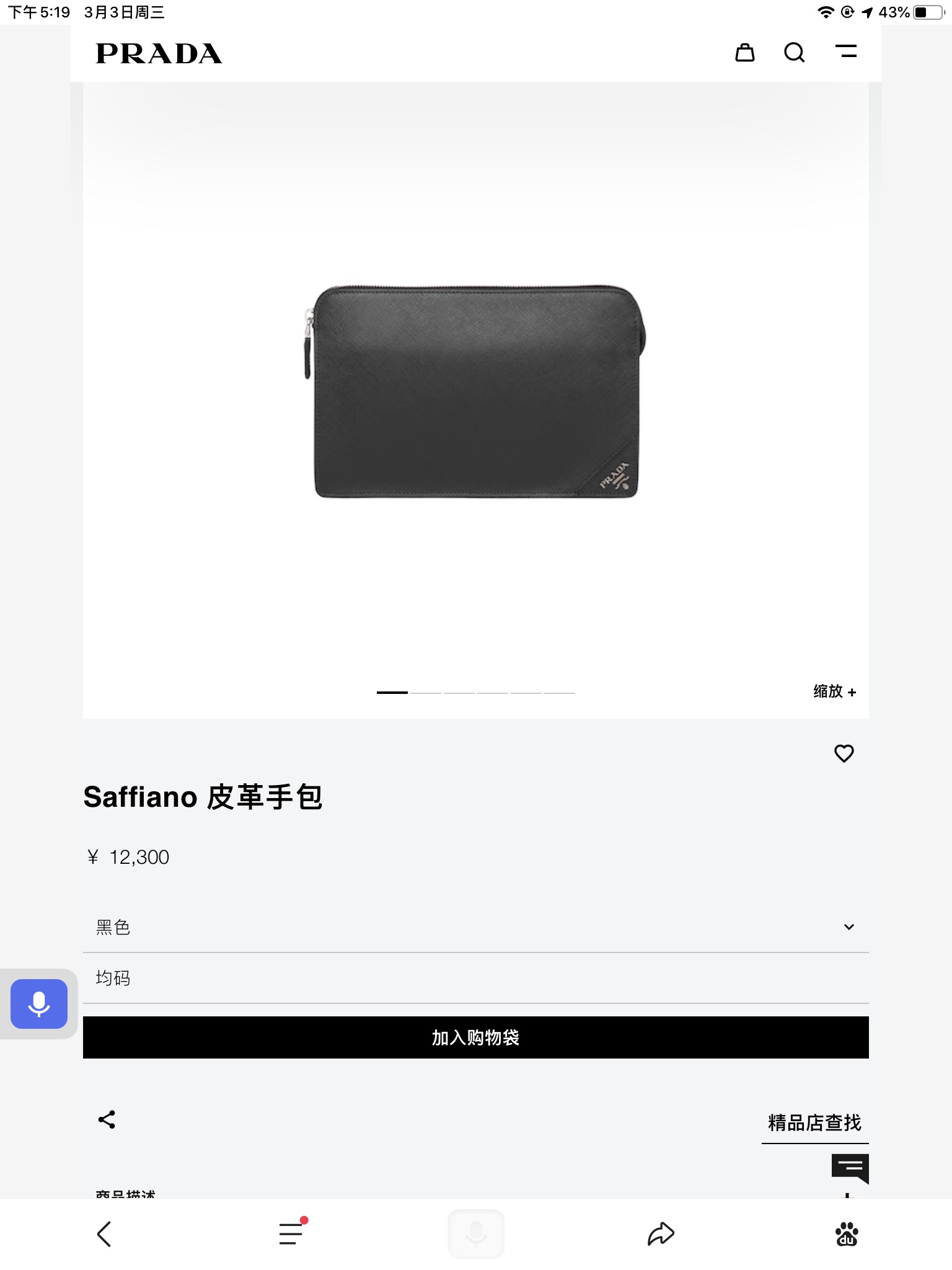
Task: Activate the blue floating microphone button
Action: [39, 1003]
